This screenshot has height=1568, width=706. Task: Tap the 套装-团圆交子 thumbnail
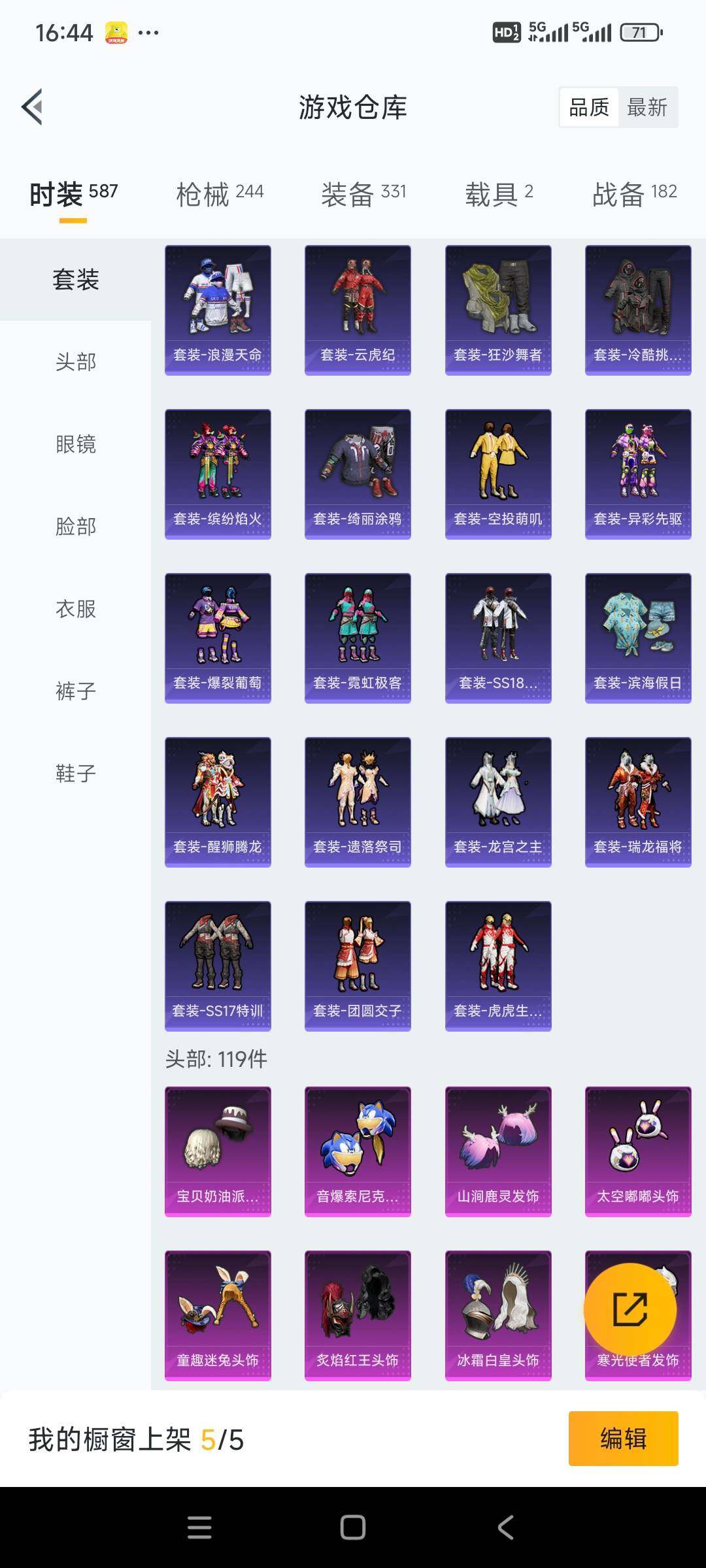tap(358, 966)
